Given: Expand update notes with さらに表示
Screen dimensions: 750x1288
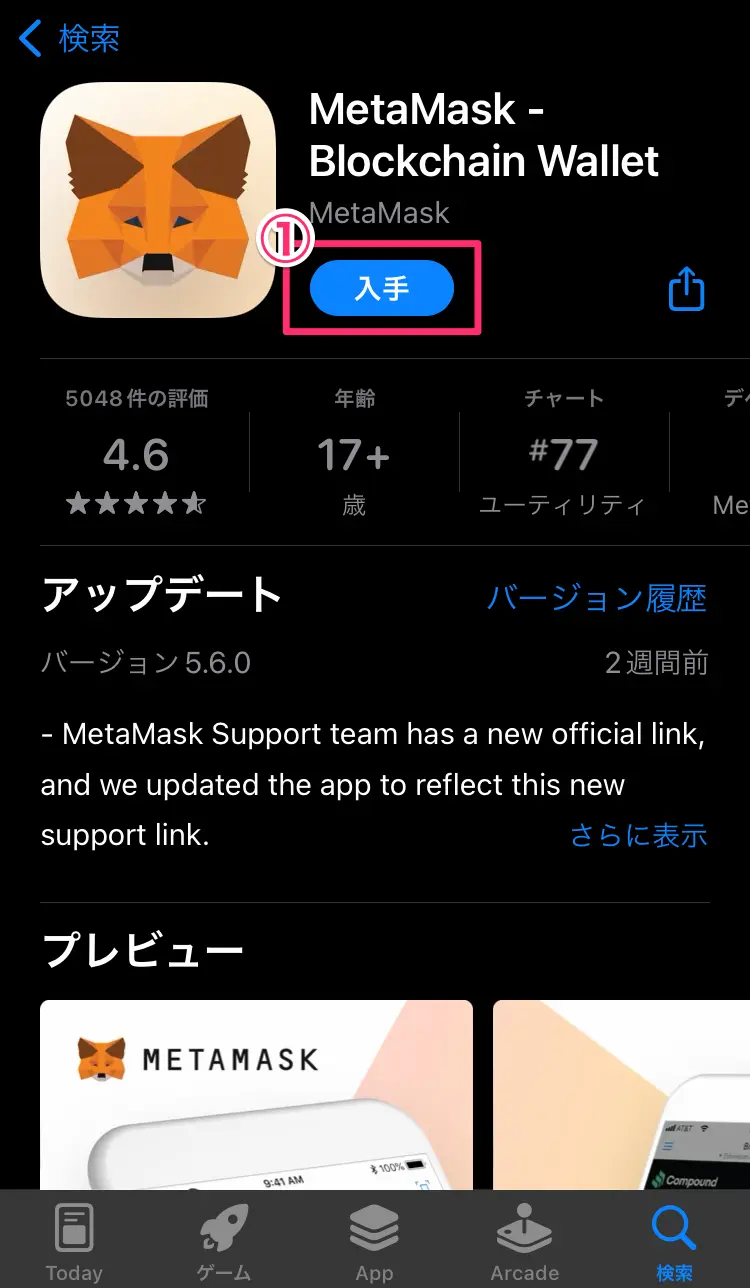Looking at the screenshot, I should coord(638,835).
